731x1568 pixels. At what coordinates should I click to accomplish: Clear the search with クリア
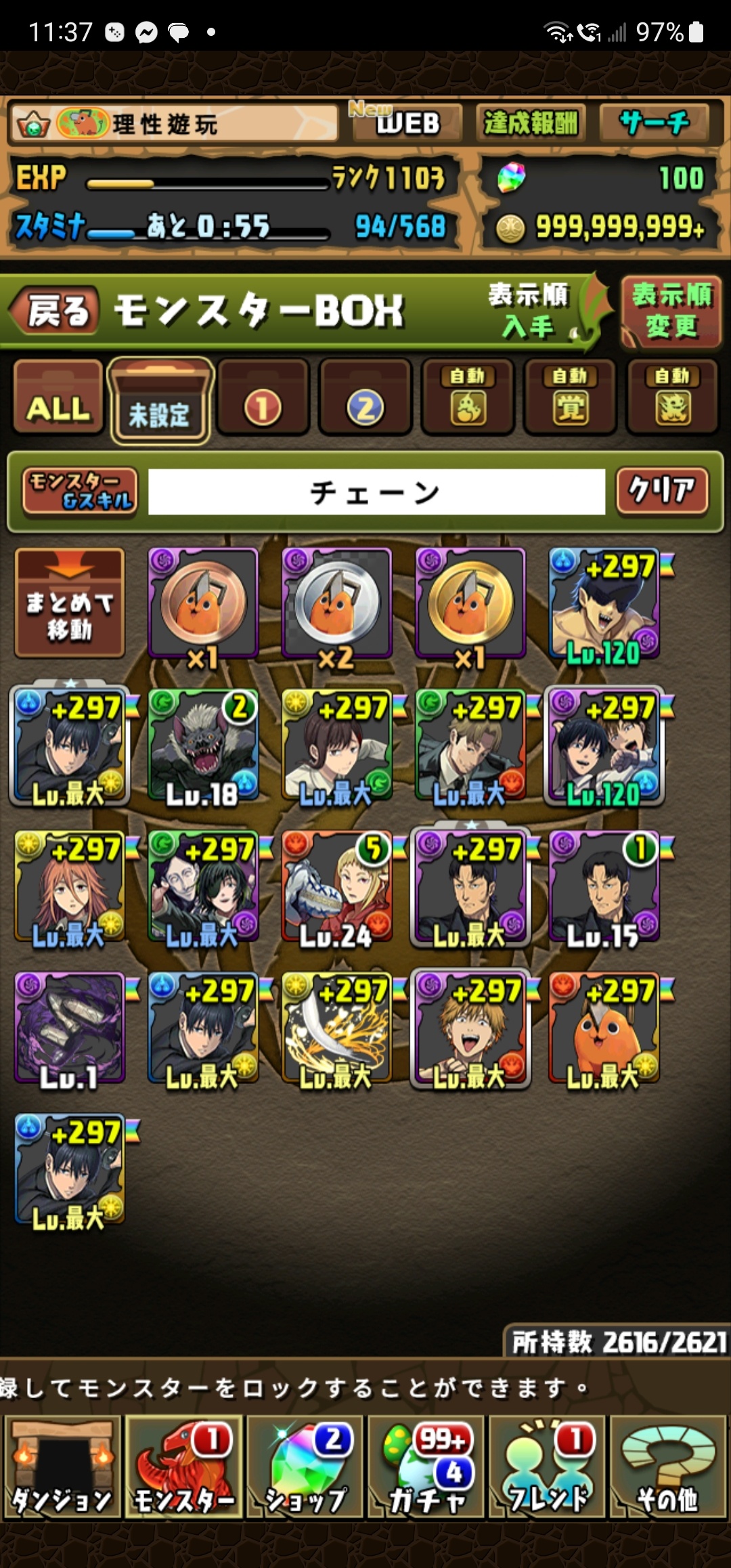(662, 490)
